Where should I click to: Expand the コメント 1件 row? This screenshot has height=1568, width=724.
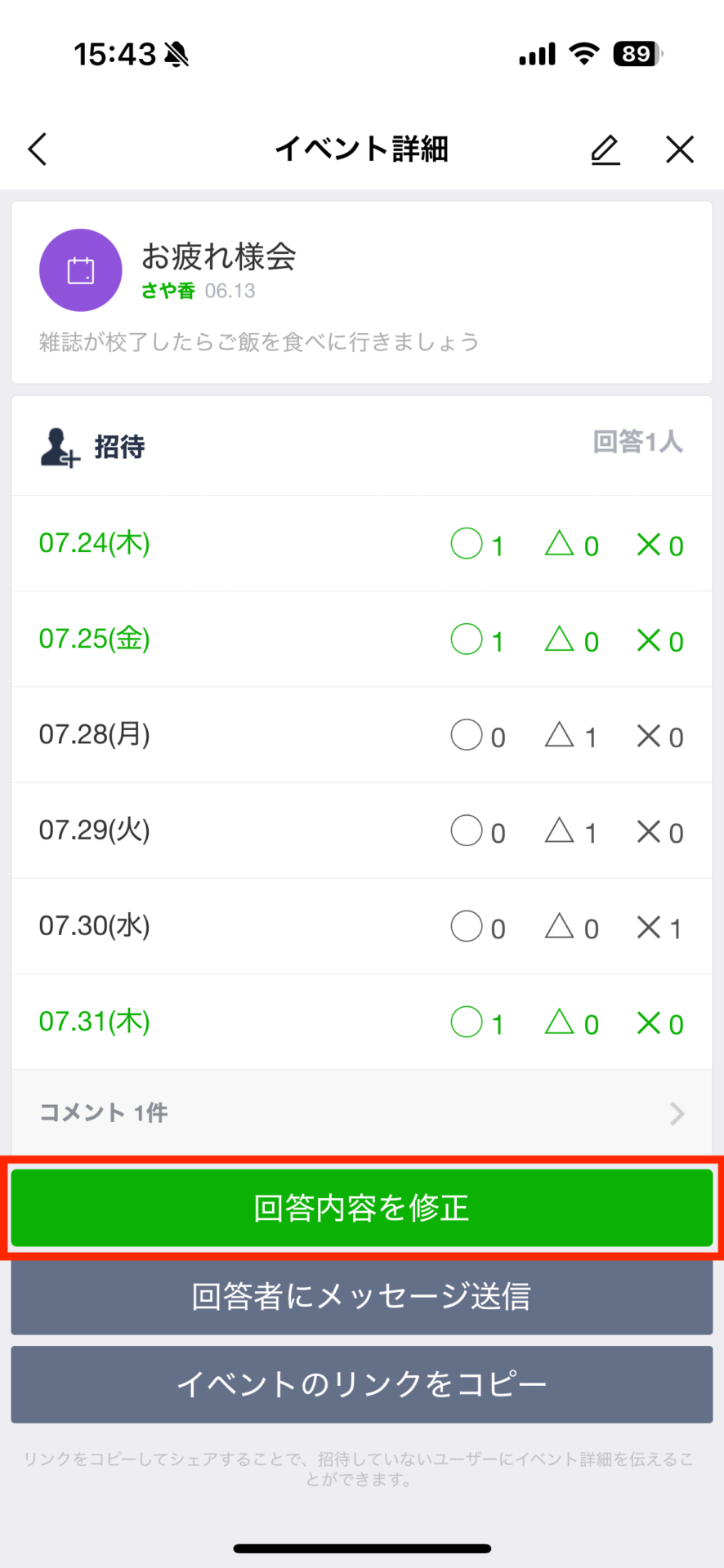(x=362, y=1112)
